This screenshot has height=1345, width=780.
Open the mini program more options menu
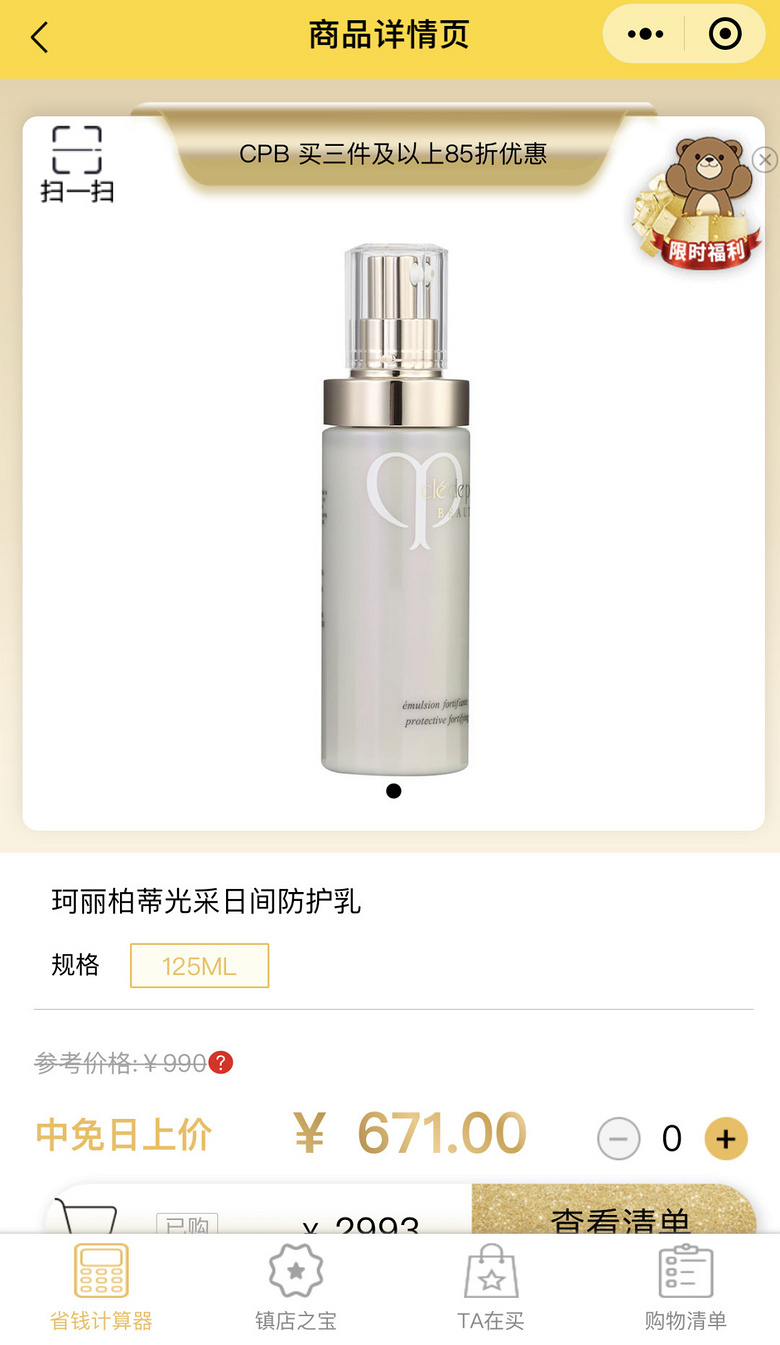[x=645, y=34]
